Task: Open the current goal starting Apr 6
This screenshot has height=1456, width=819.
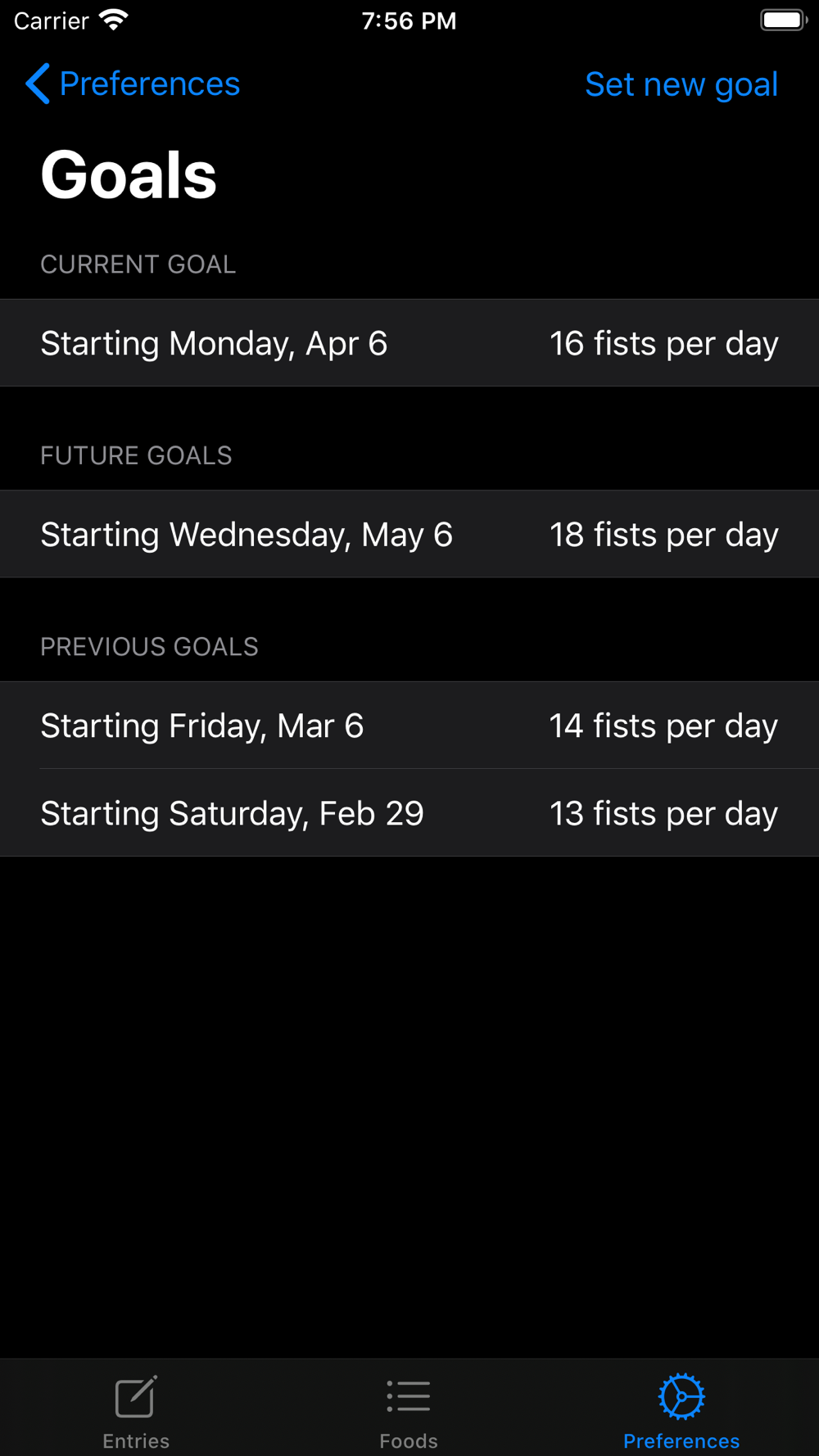Action: click(x=409, y=343)
